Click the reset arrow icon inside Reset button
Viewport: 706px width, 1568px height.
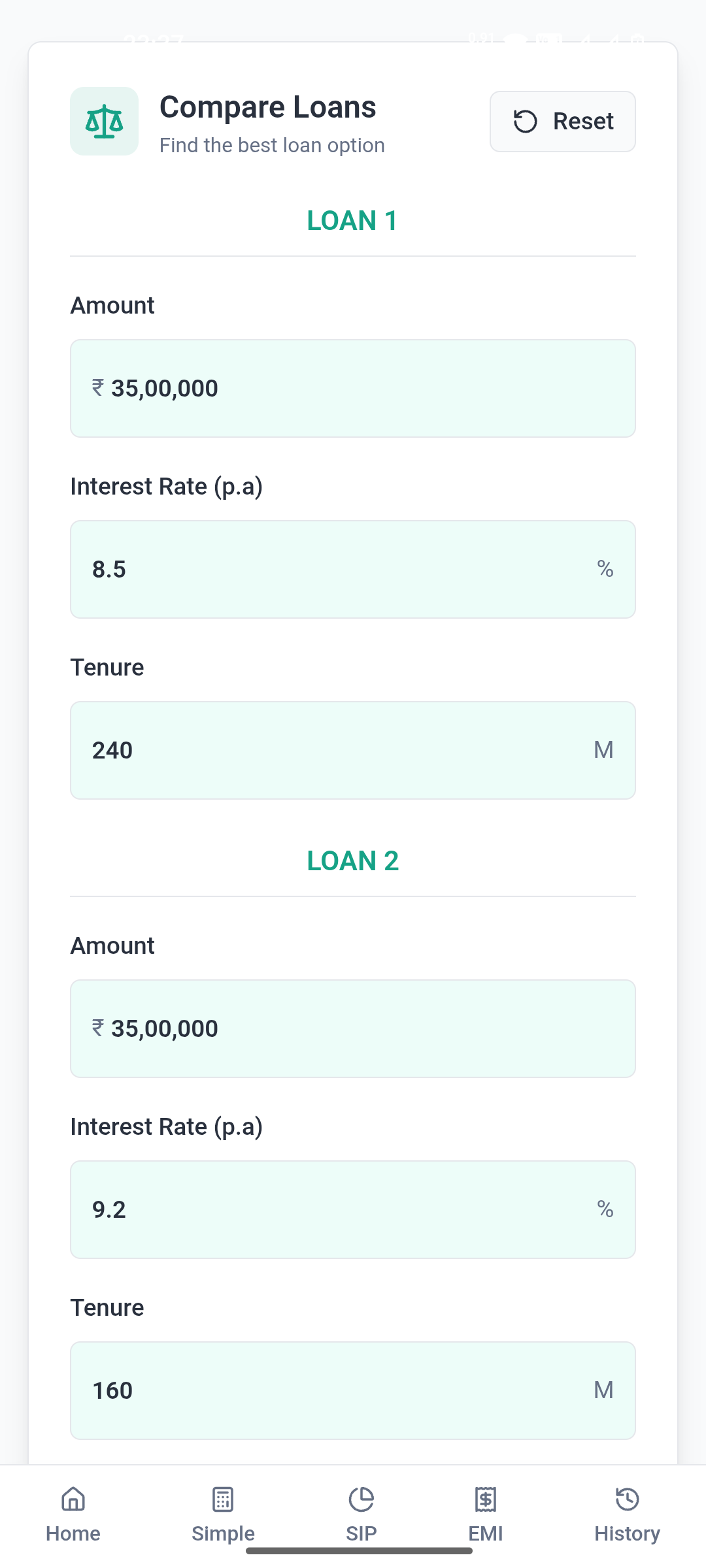525,122
